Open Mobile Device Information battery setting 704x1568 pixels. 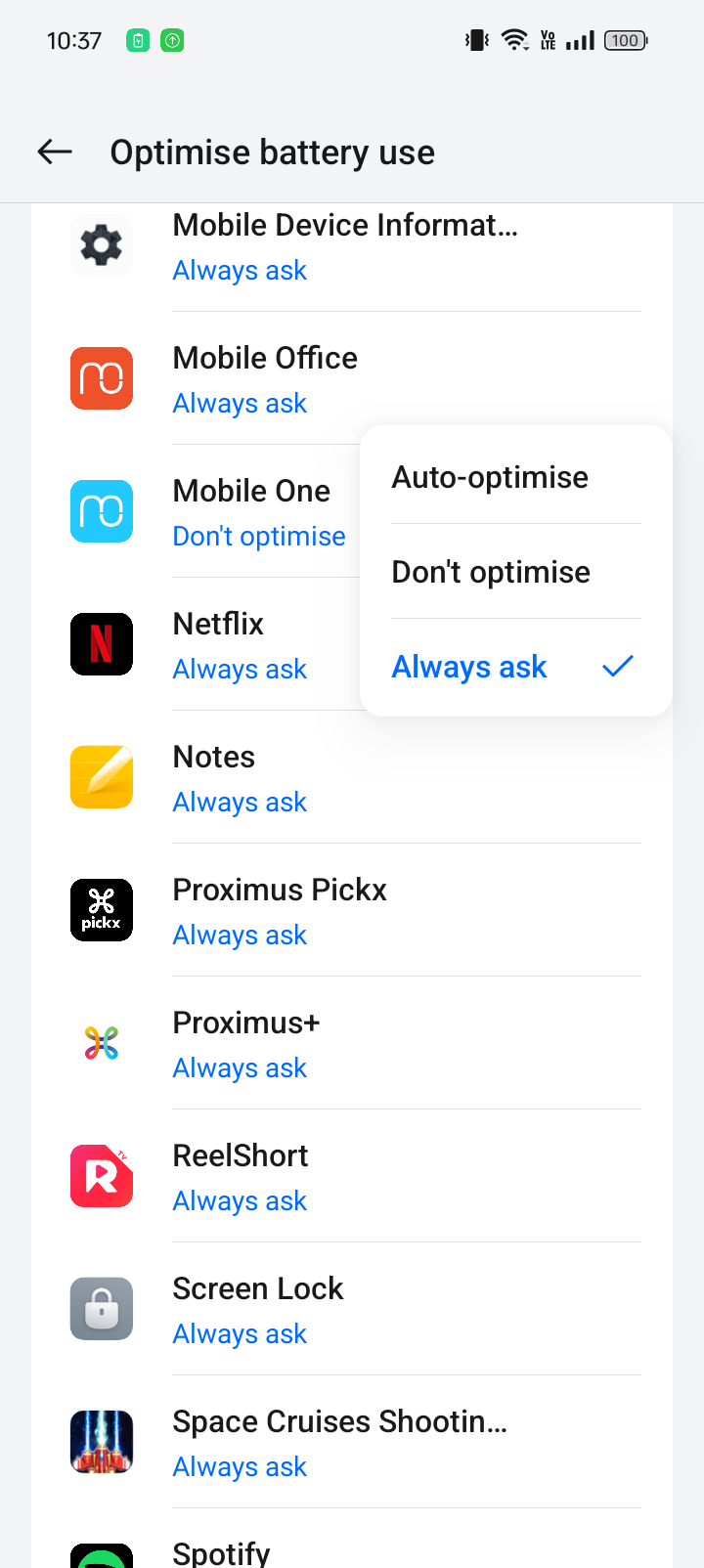click(352, 247)
